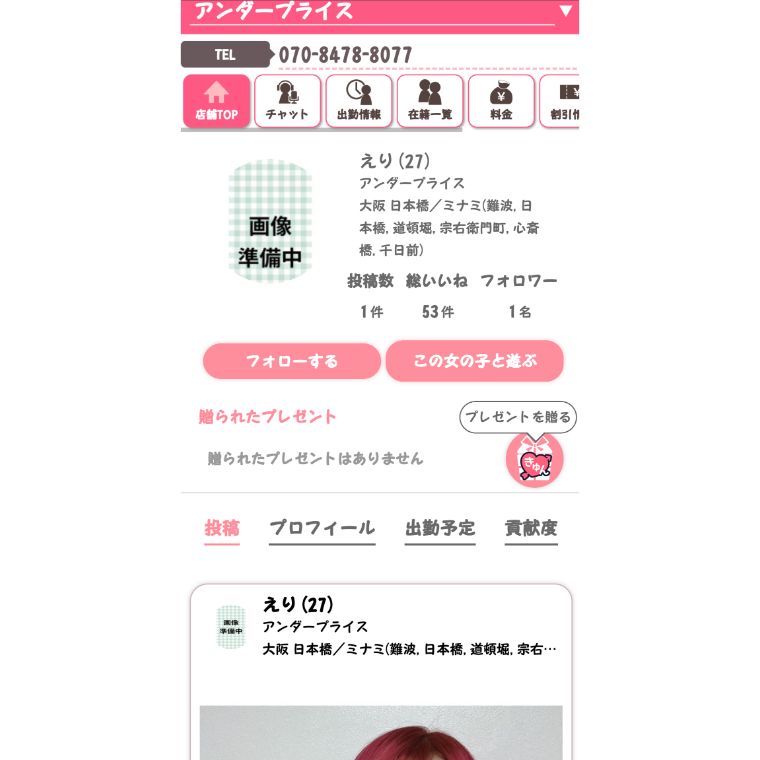View the 貢献度 tab
The height and width of the screenshot is (760, 760).
[x=531, y=528]
